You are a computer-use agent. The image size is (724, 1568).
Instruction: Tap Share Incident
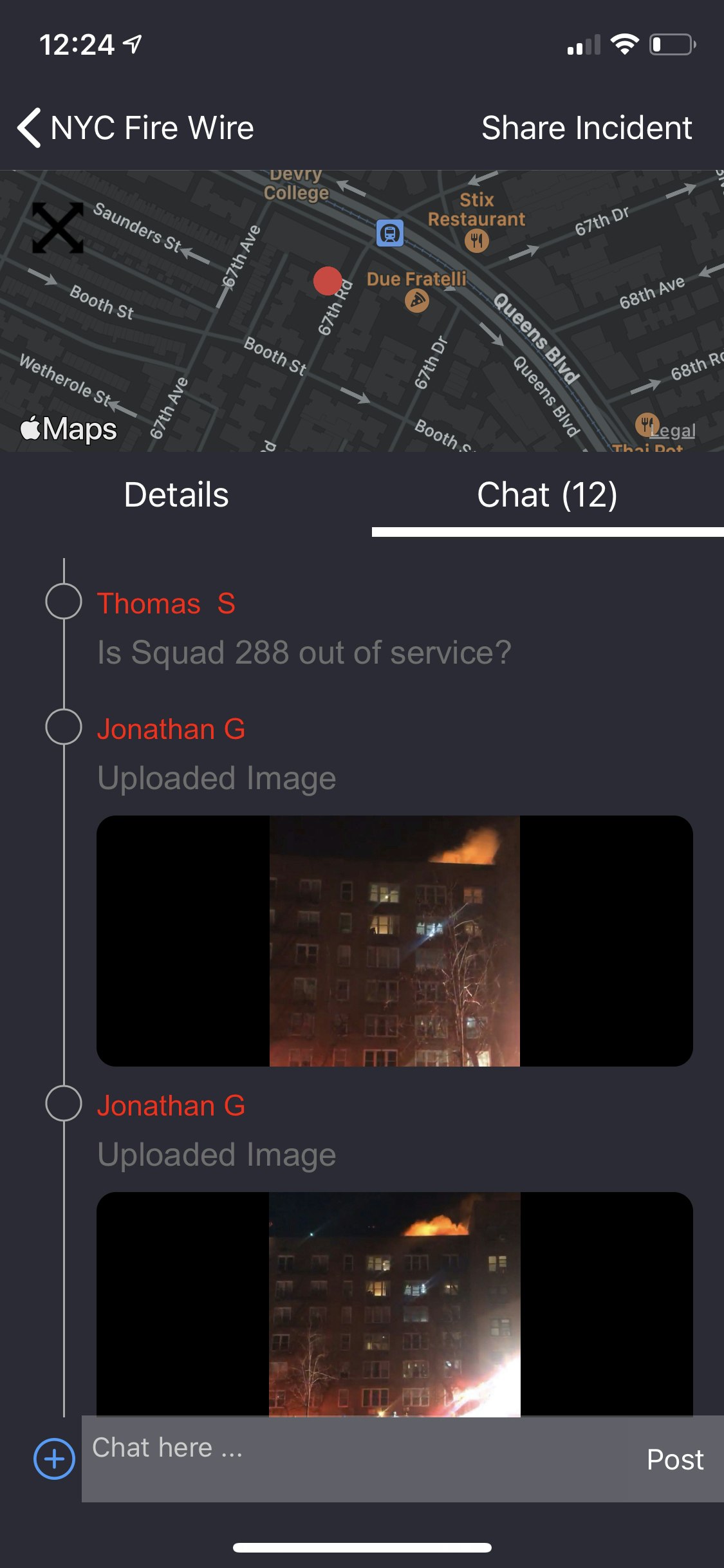(x=586, y=127)
